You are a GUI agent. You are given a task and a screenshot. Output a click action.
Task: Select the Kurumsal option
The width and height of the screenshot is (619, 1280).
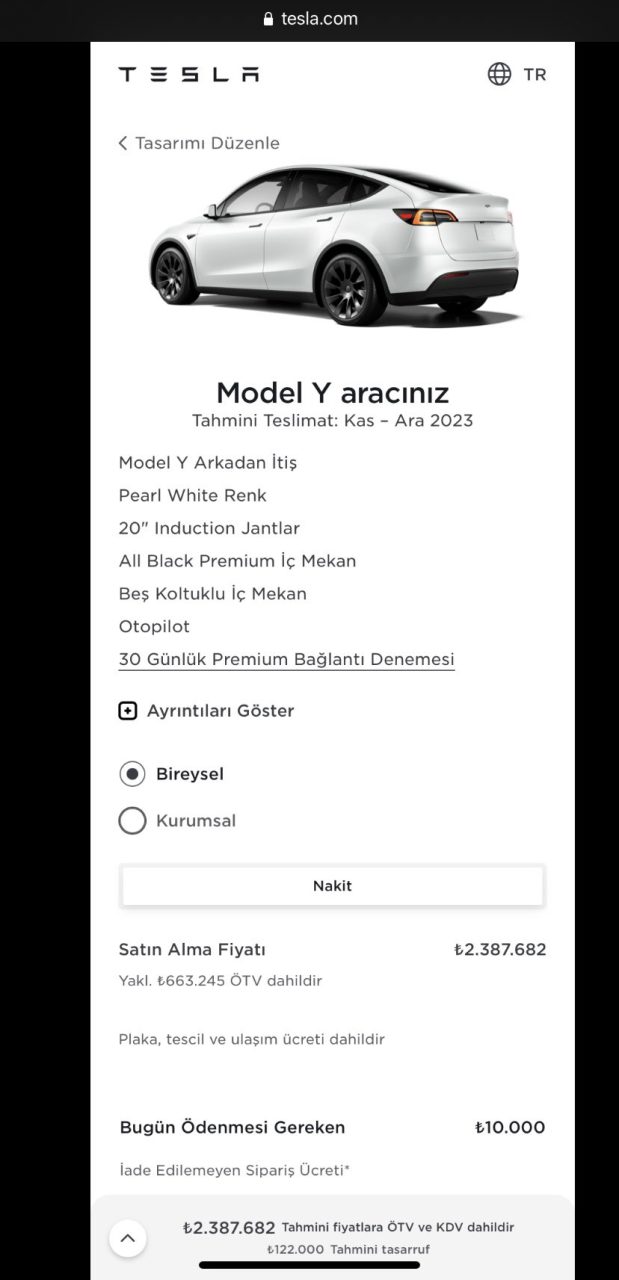coord(132,821)
